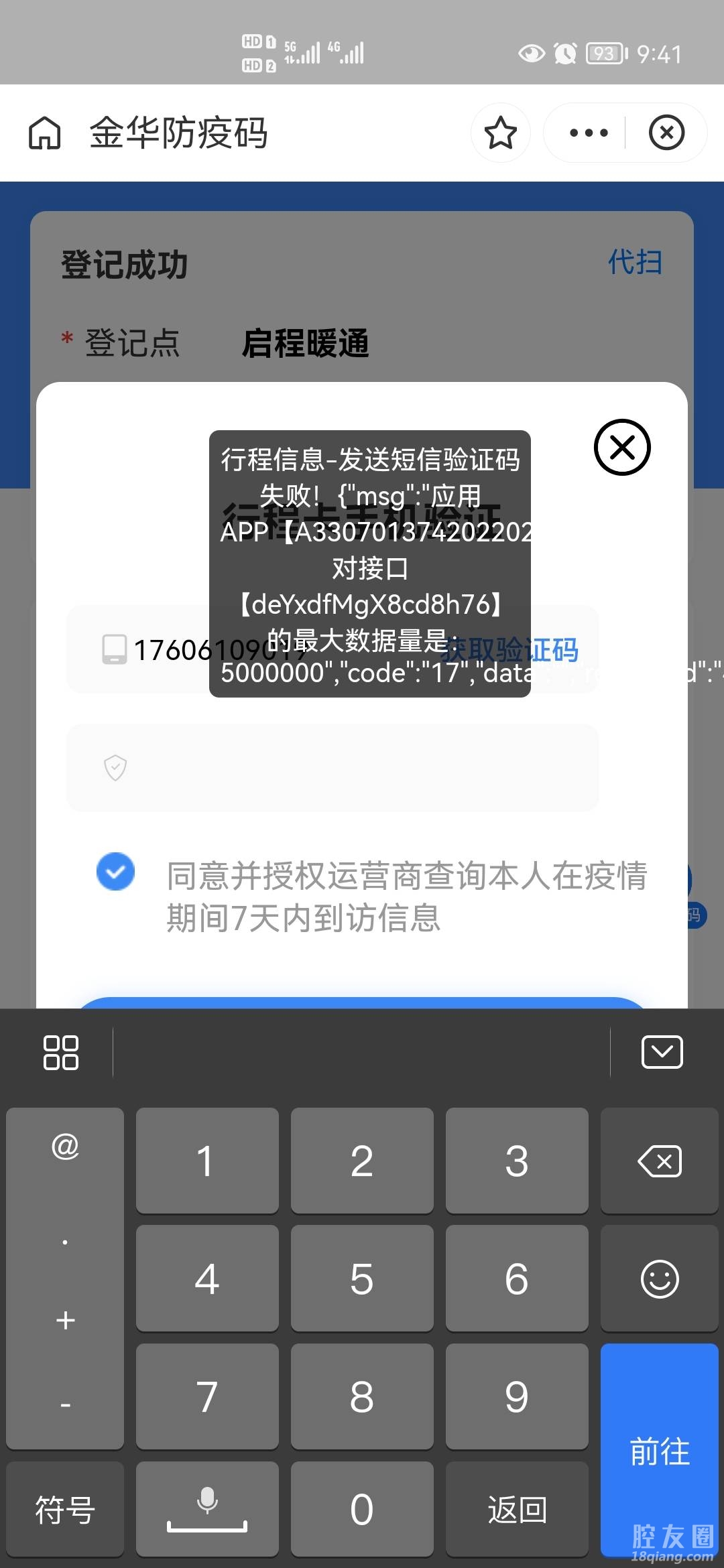Switch to the 符号 symbols keyboard
Image resolution: width=724 pixels, height=1568 pixels.
(65, 1509)
